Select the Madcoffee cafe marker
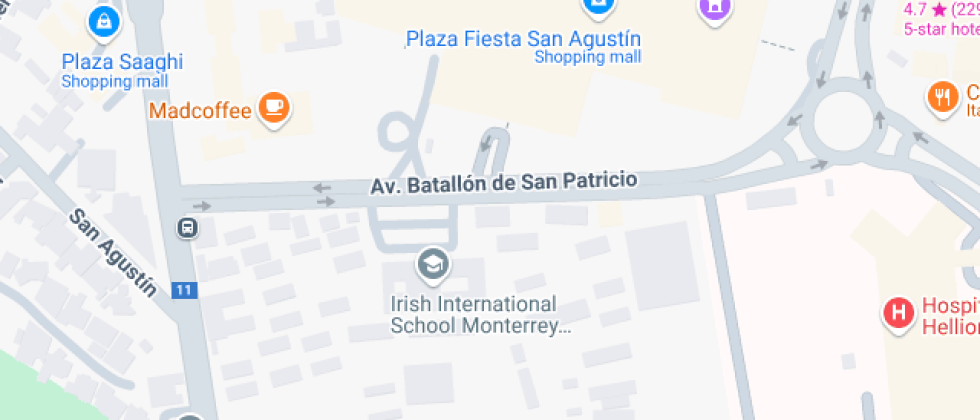Image resolution: width=980 pixels, height=420 pixels. coord(272,107)
